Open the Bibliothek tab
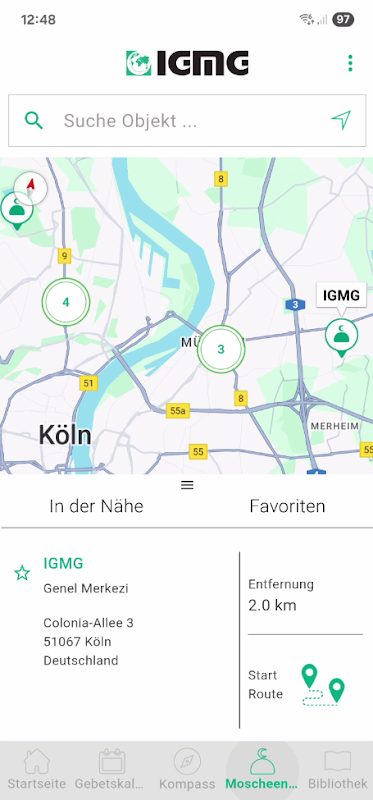Screen dimensions: 373x800 pos(338,770)
